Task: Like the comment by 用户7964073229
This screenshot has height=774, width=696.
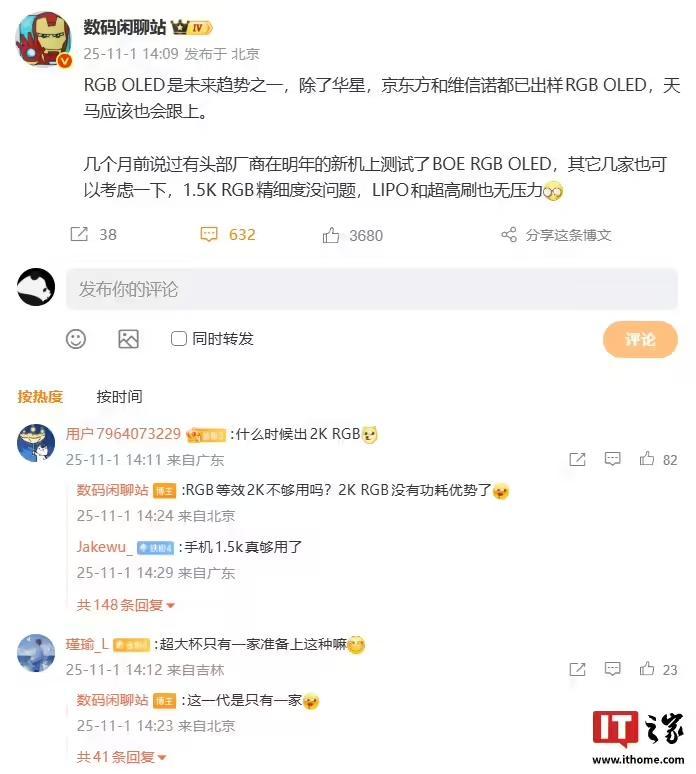Action: click(x=645, y=460)
